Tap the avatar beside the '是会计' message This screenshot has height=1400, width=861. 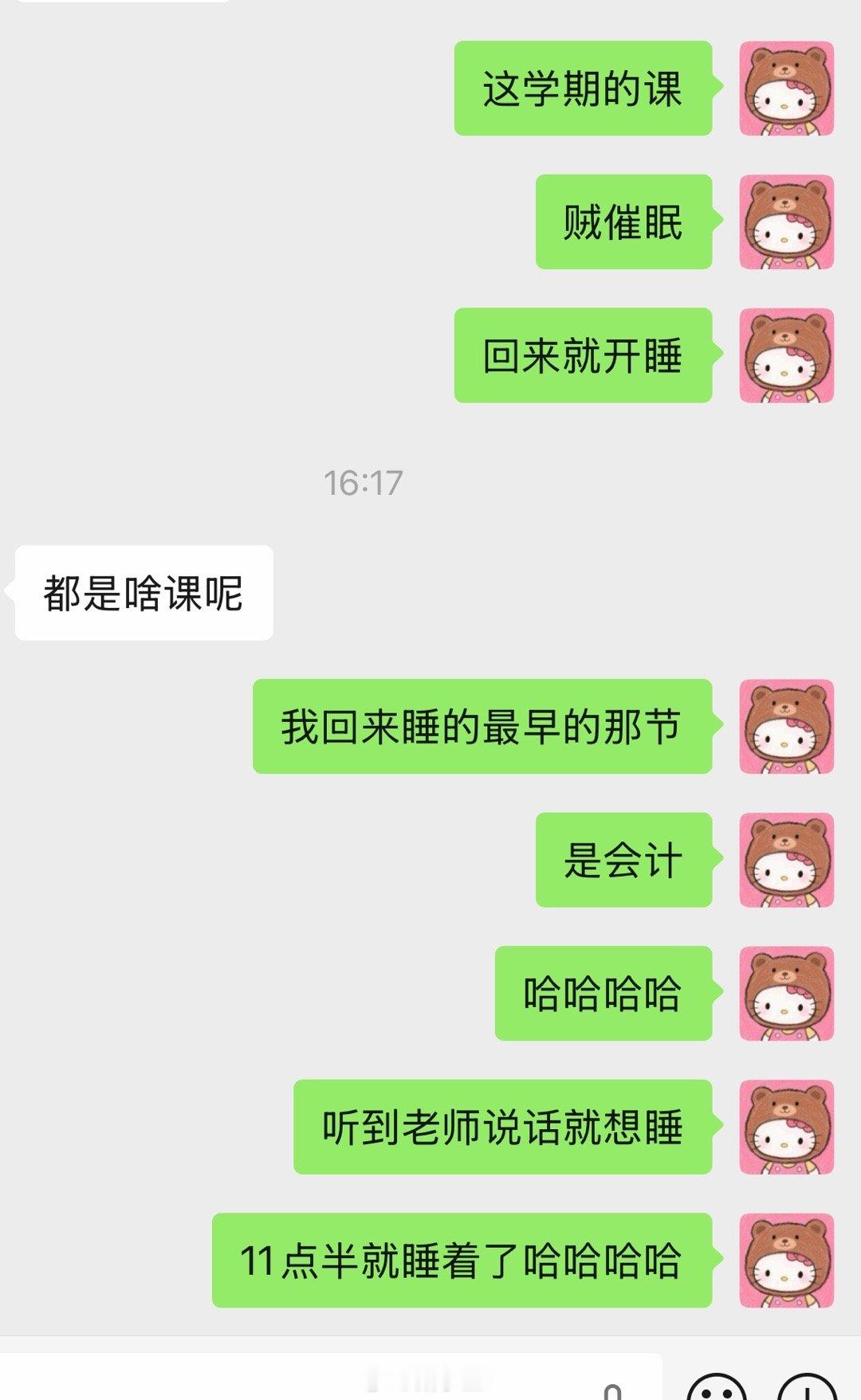(x=785, y=863)
